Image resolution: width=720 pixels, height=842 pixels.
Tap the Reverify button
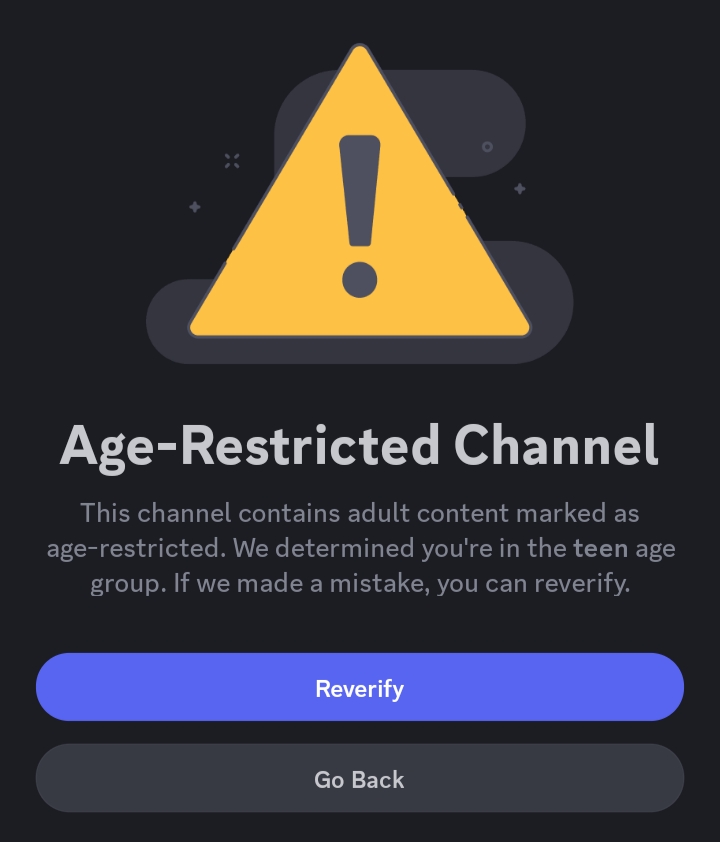[360, 688]
